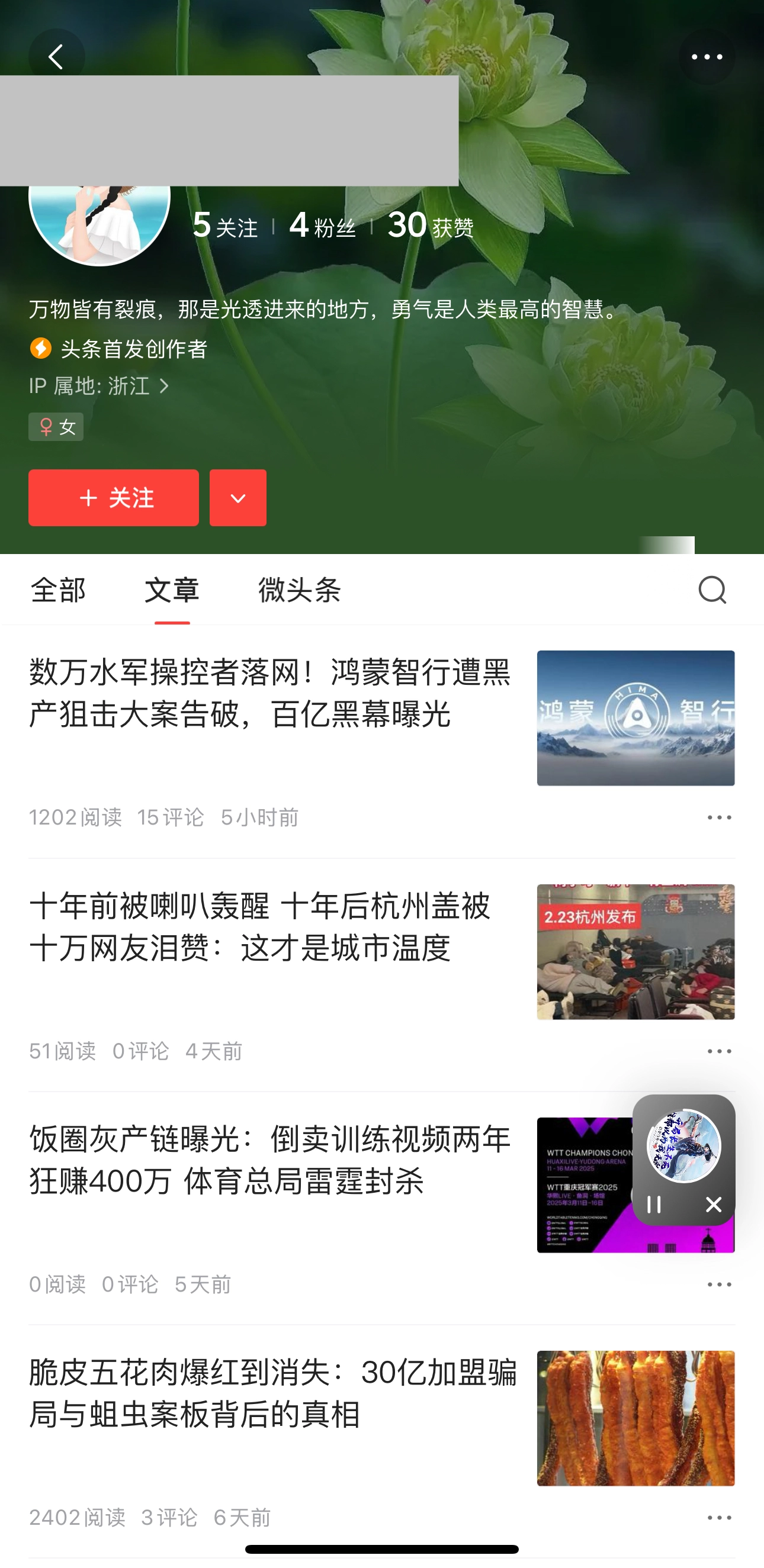This screenshot has width=764, height=1568.
Task: Tap the +关注 follow button
Action: coord(113,497)
